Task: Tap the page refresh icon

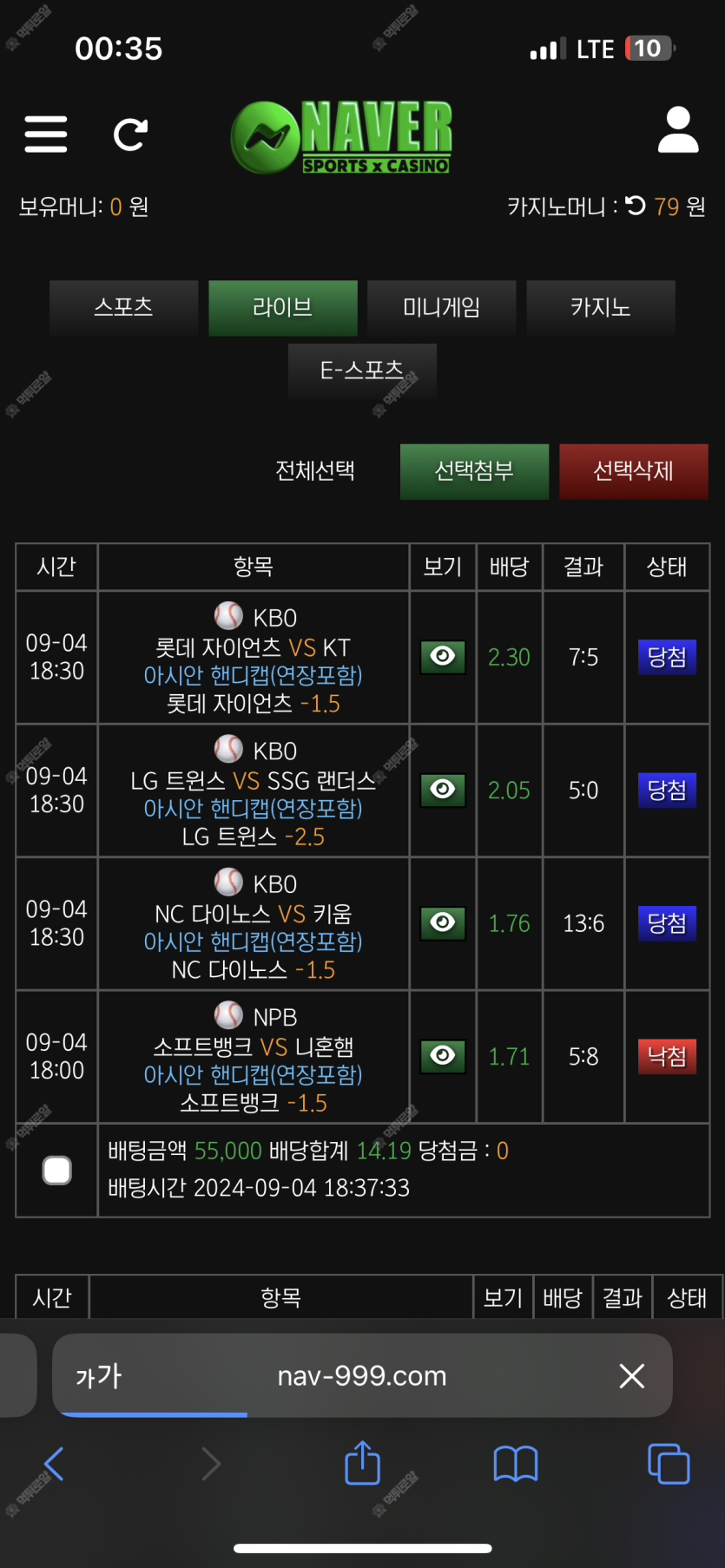Action: tap(131, 134)
